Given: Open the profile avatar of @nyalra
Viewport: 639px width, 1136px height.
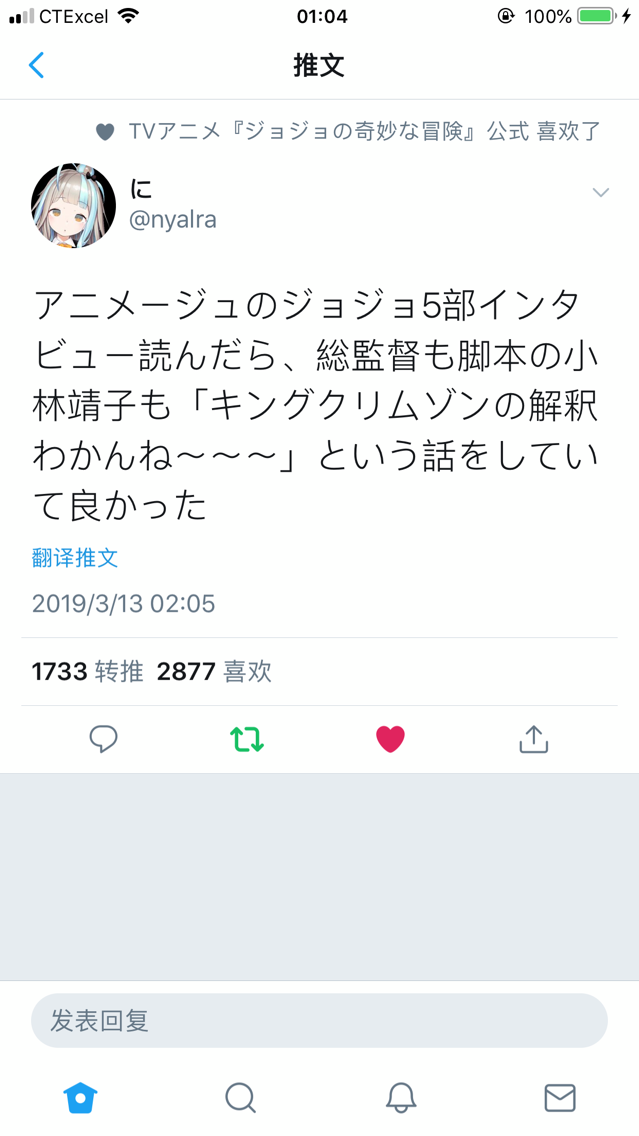Looking at the screenshot, I should point(74,205).
